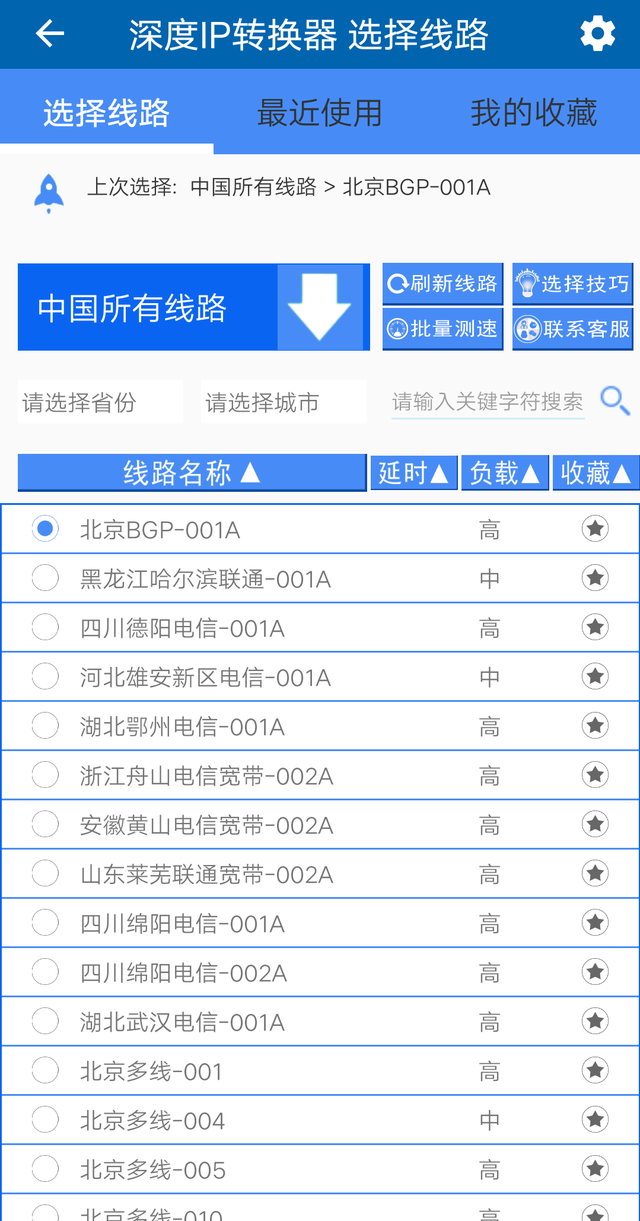This screenshot has width=640, height=1221.
Task: Sort by 线路名称 column
Action: pyautogui.click(x=192, y=473)
